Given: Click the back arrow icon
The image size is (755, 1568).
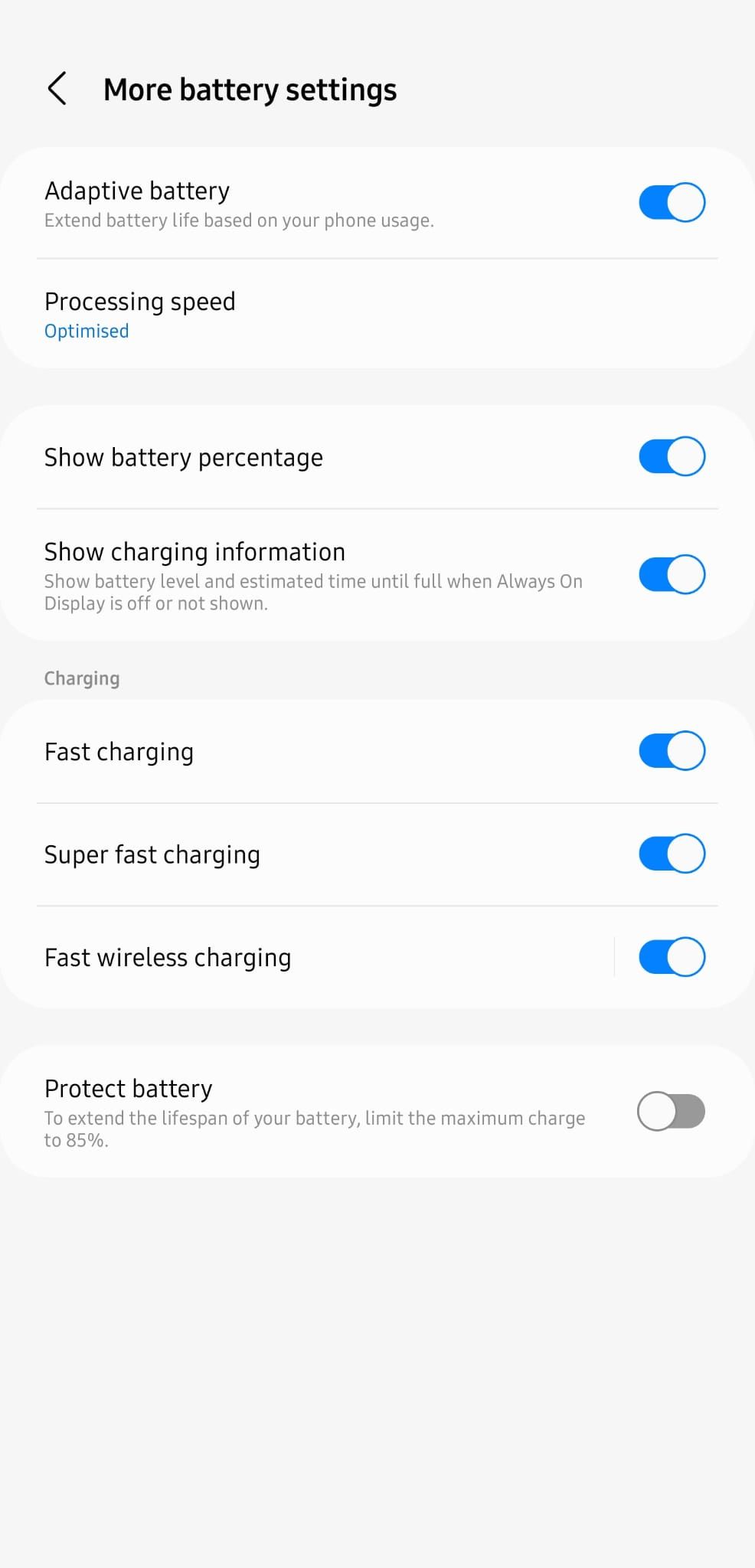Looking at the screenshot, I should (x=58, y=88).
